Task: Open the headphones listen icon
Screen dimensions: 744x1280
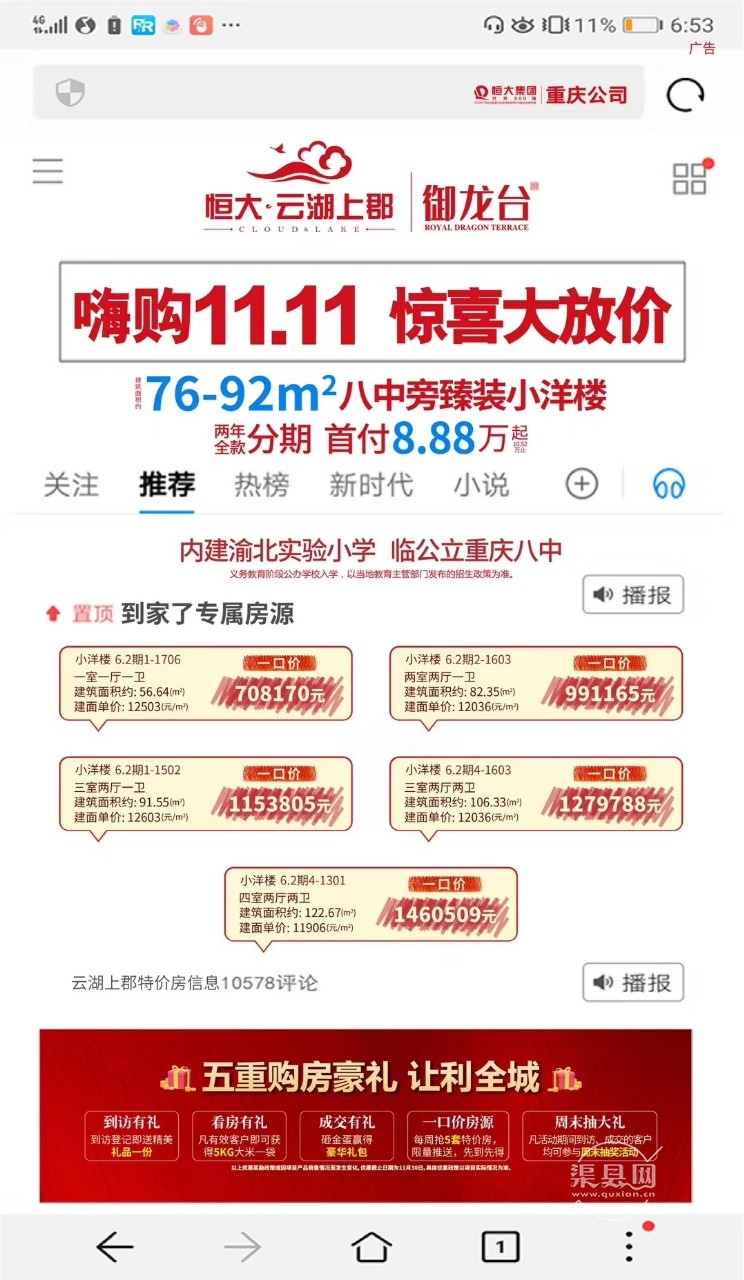Action: 669,485
